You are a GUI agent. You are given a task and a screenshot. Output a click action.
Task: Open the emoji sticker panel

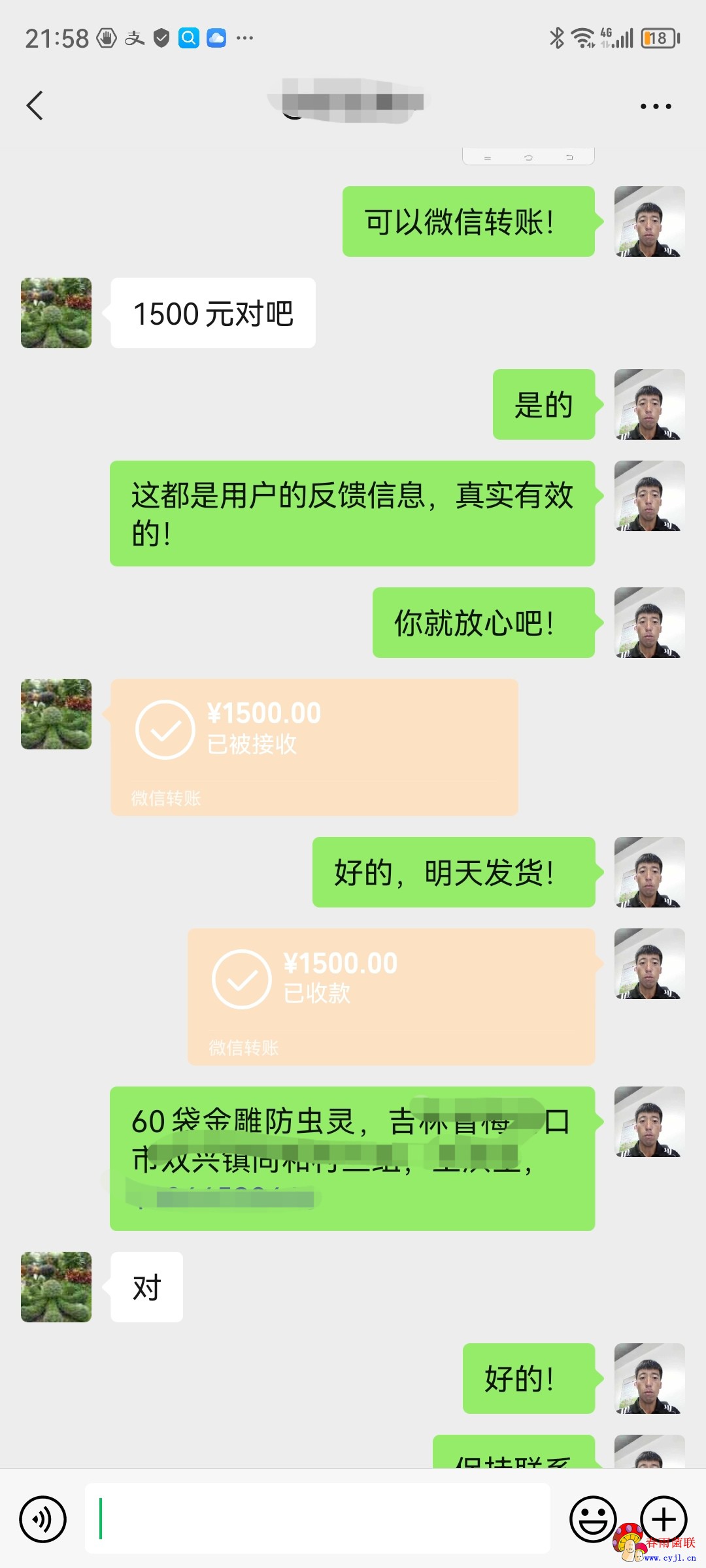[x=593, y=1519]
